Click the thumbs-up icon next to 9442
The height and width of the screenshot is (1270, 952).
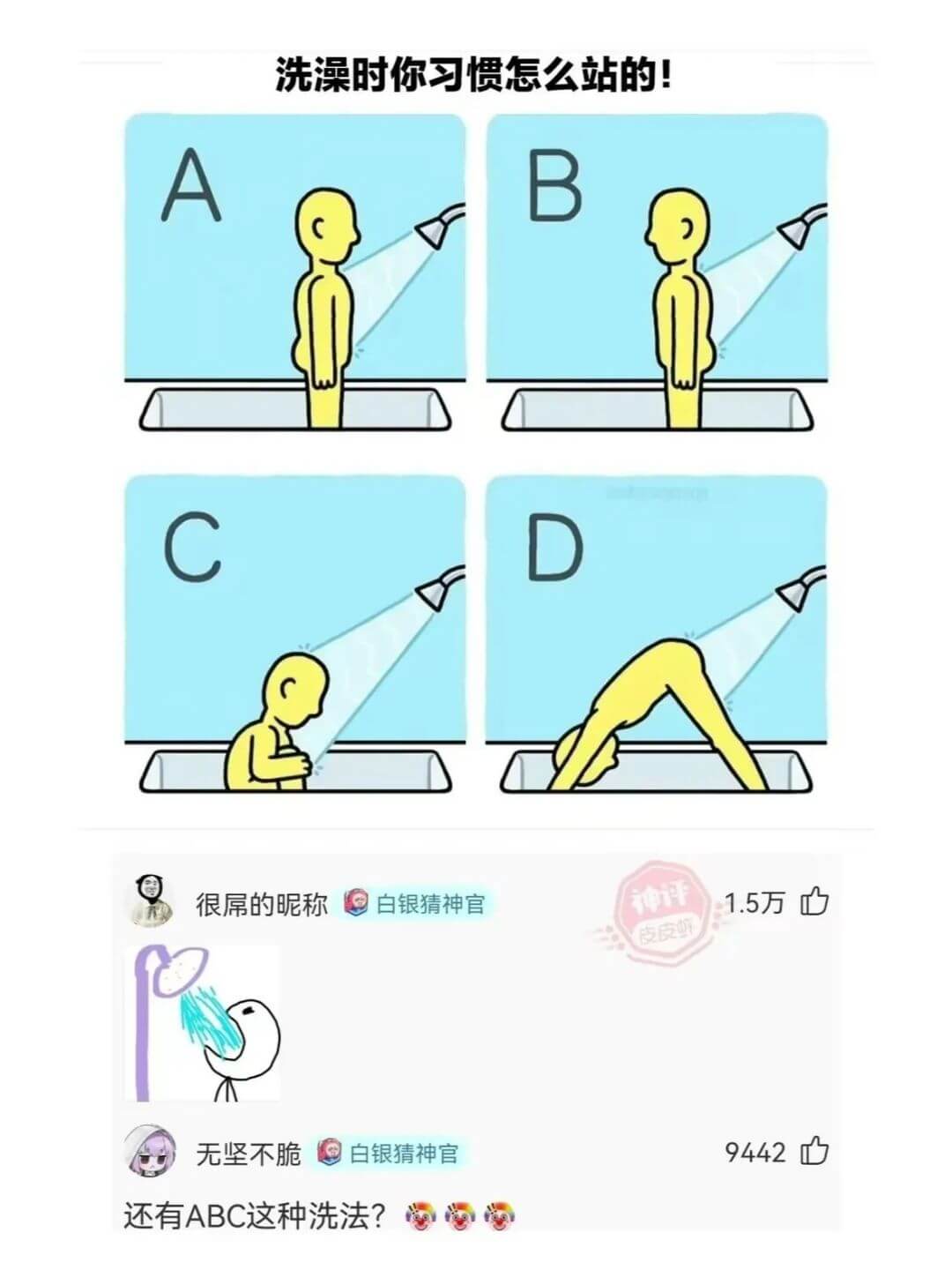[815, 1151]
